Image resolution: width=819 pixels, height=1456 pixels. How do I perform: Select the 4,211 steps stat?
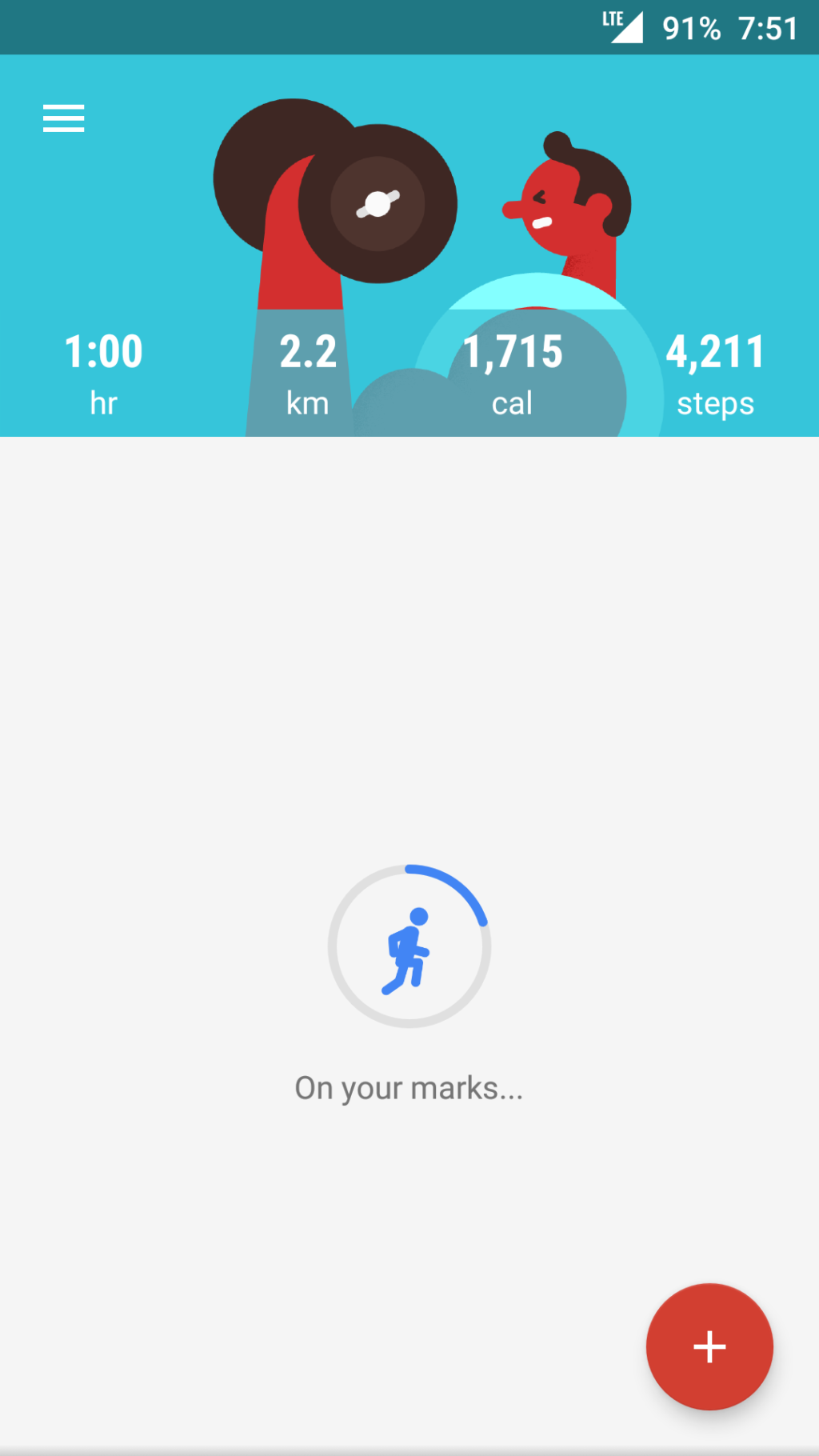tap(715, 374)
